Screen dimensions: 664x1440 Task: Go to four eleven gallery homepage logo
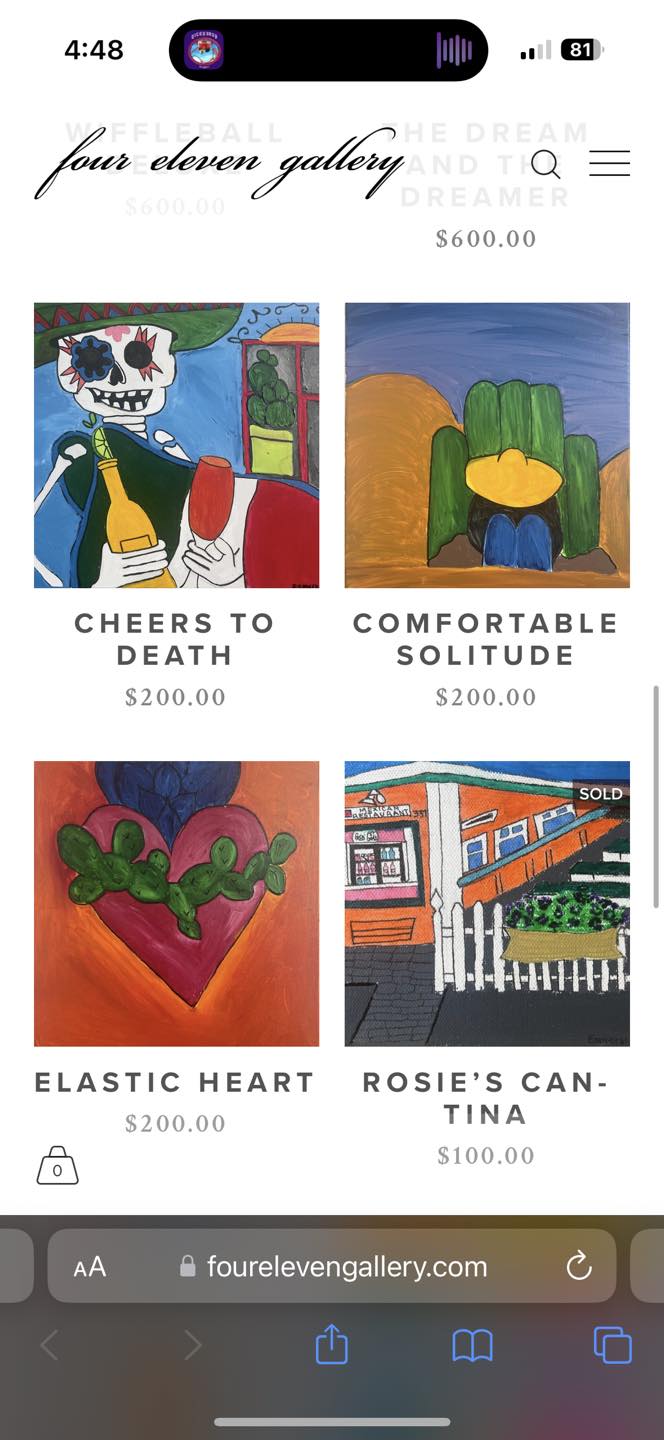220,164
